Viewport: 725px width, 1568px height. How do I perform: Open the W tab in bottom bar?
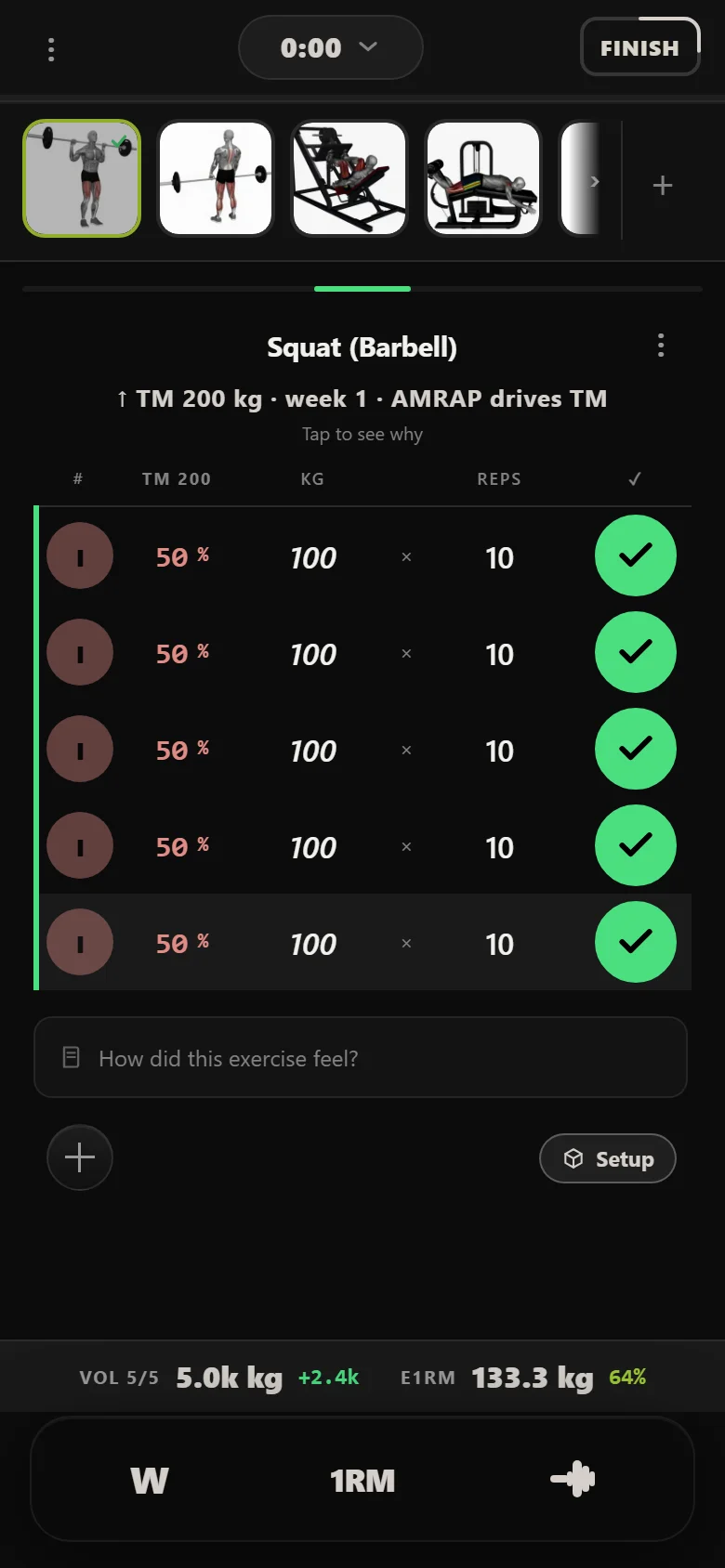[150, 1480]
